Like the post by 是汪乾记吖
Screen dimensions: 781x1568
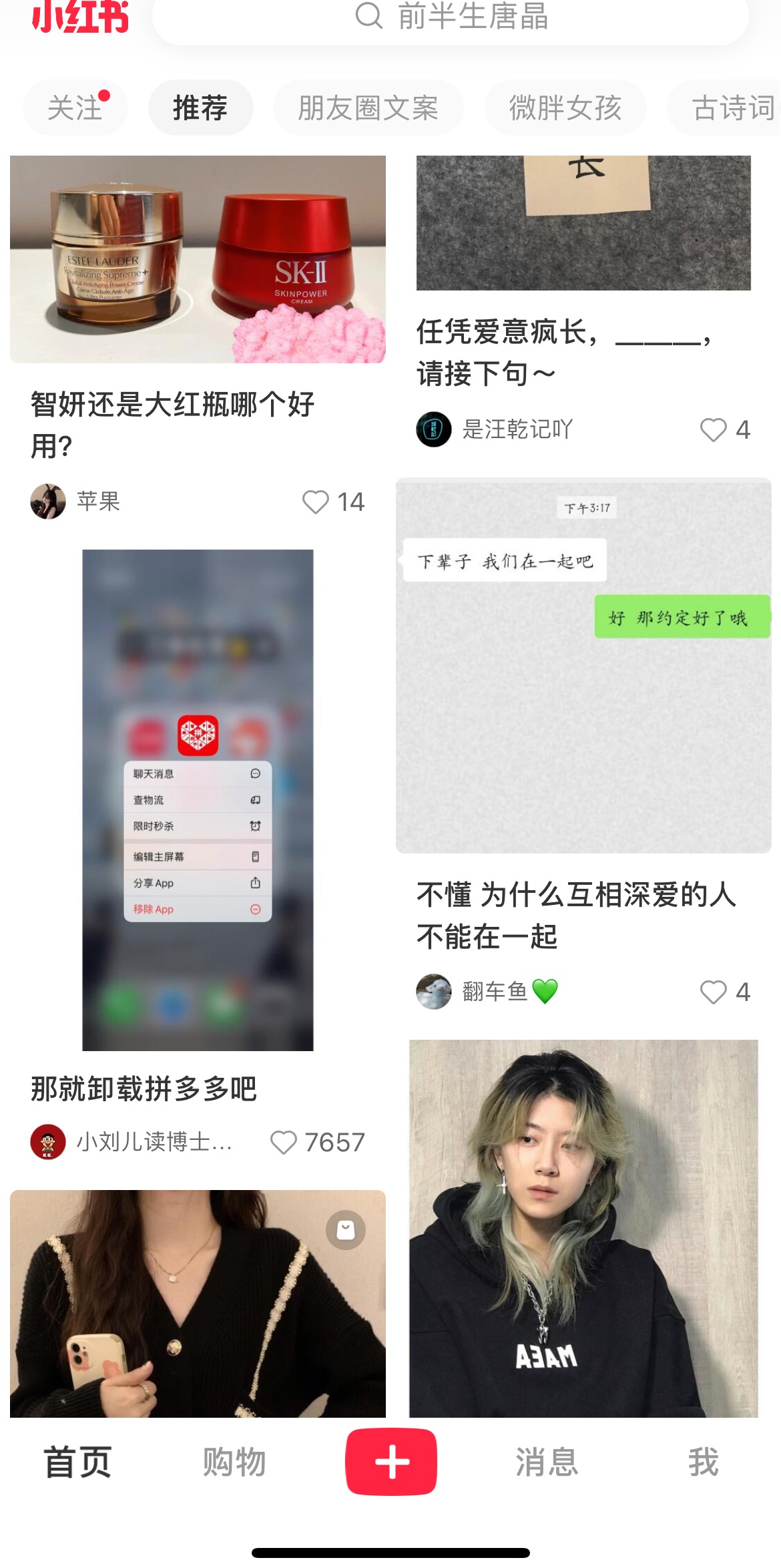pyautogui.click(x=713, y=430)
